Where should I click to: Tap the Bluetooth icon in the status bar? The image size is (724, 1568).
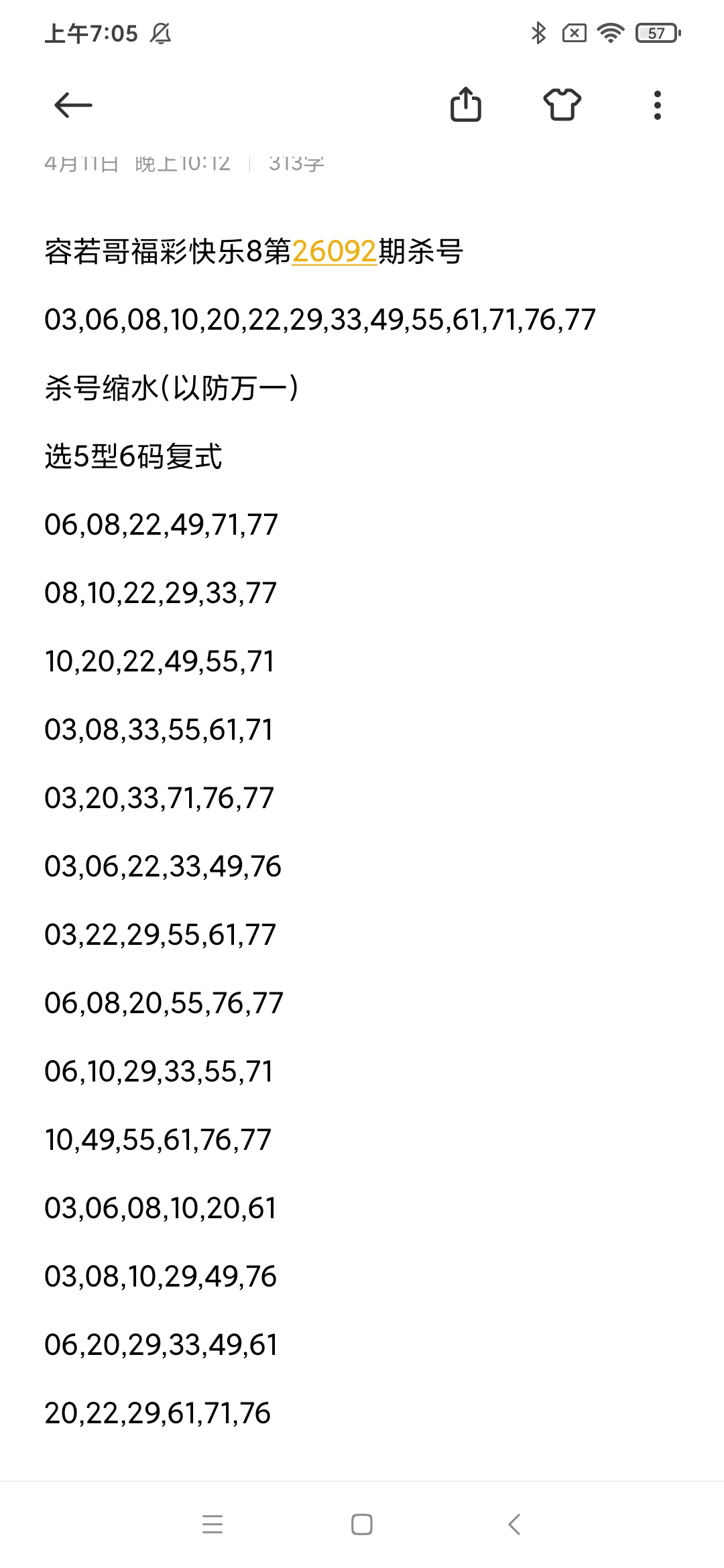click(x=538, y=32)
